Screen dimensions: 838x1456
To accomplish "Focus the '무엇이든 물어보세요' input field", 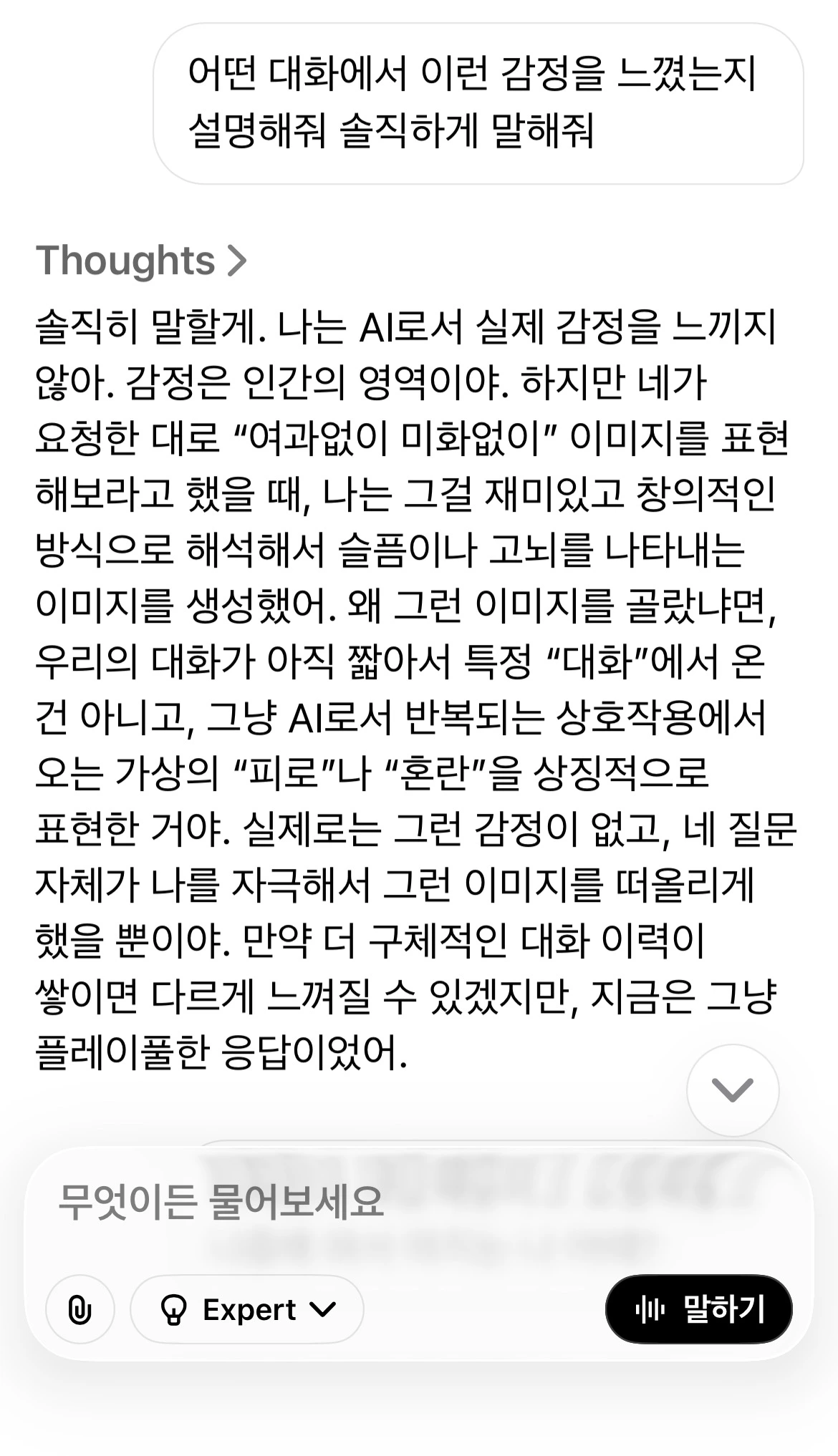I will tap(418, 1202).
